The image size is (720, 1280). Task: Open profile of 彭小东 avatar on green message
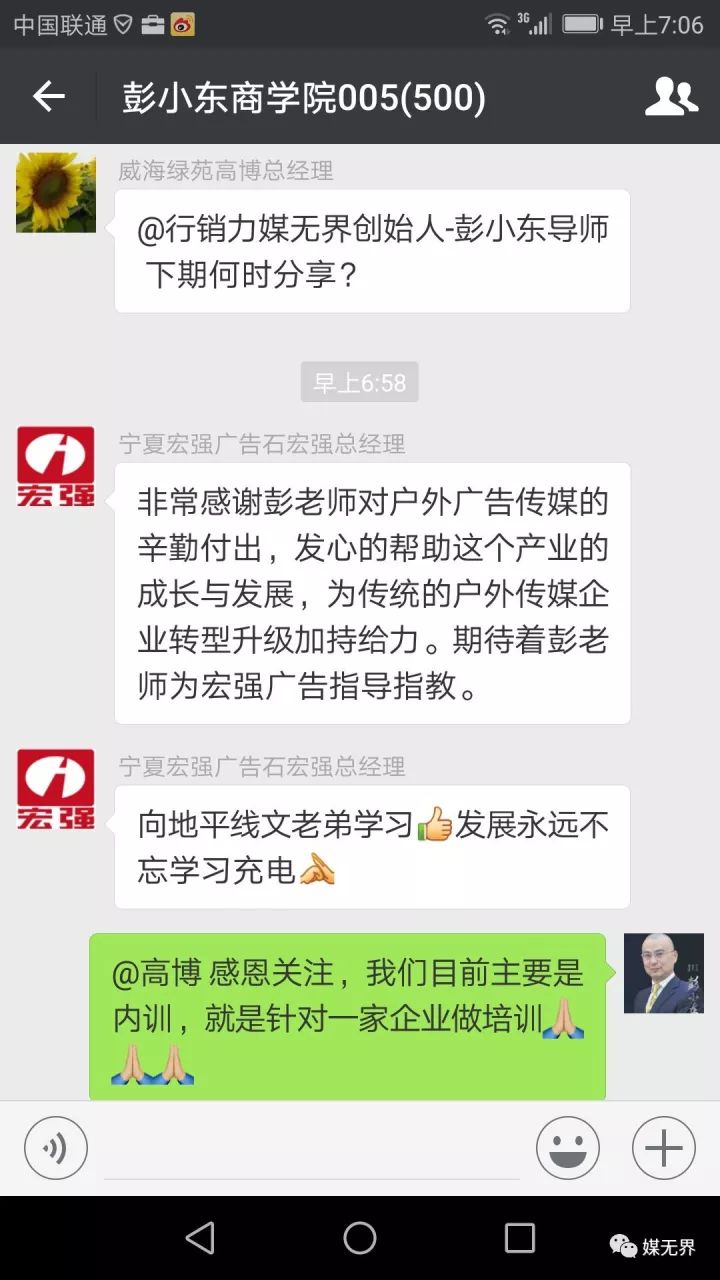click(664, 973)
